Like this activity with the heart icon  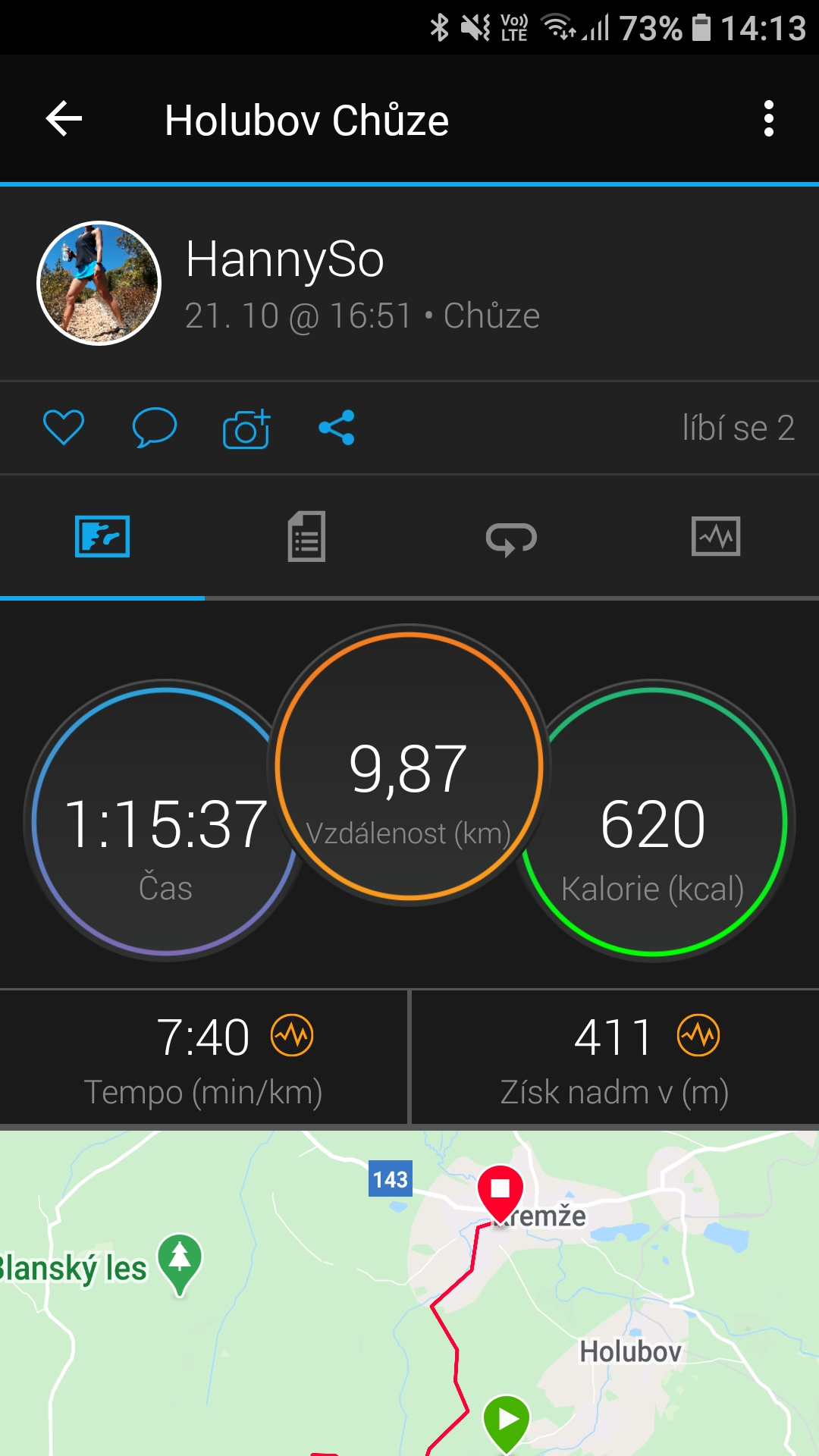tap(64, 428)
